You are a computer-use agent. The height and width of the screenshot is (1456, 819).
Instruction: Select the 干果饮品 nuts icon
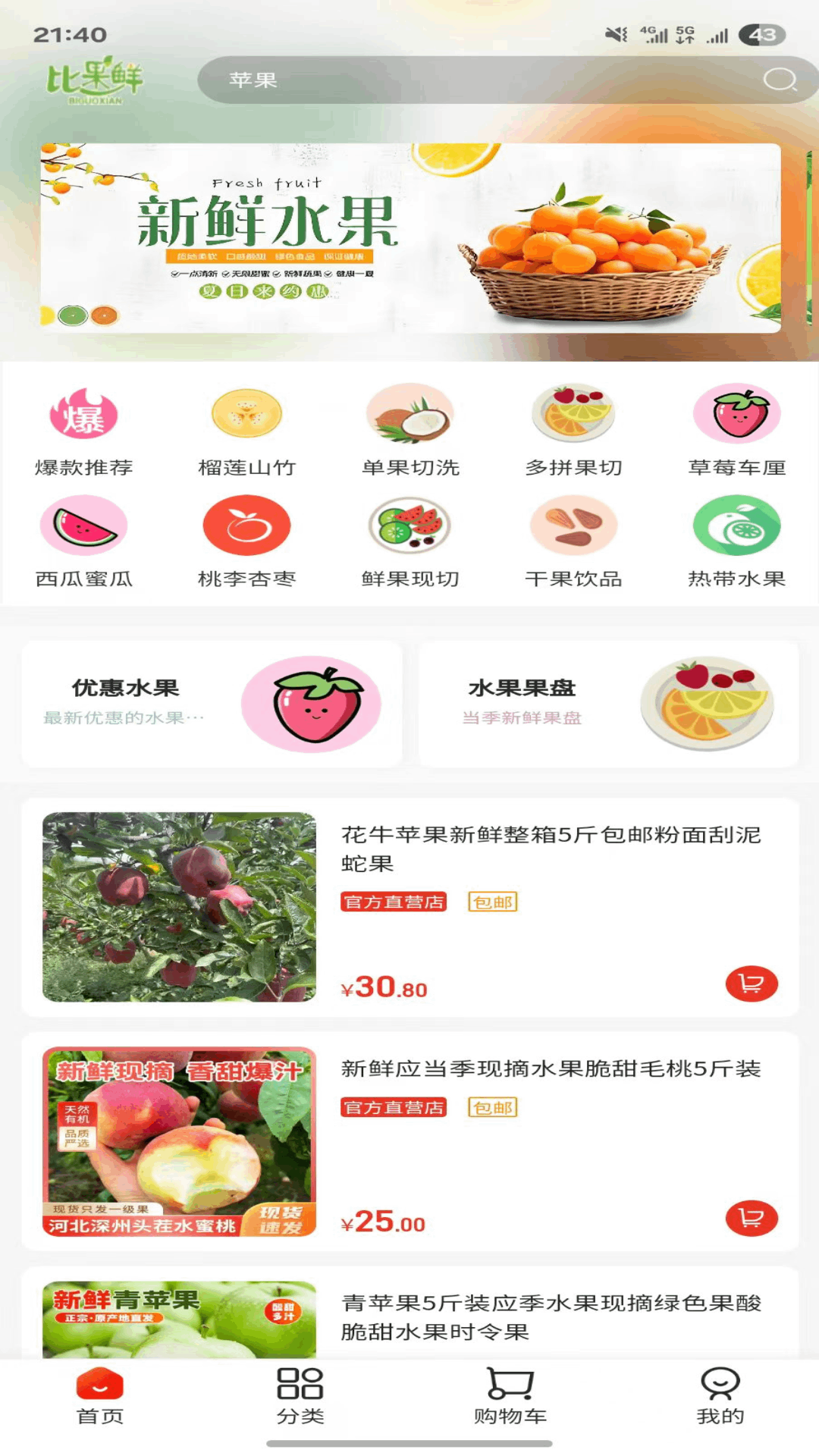point(573,525)
